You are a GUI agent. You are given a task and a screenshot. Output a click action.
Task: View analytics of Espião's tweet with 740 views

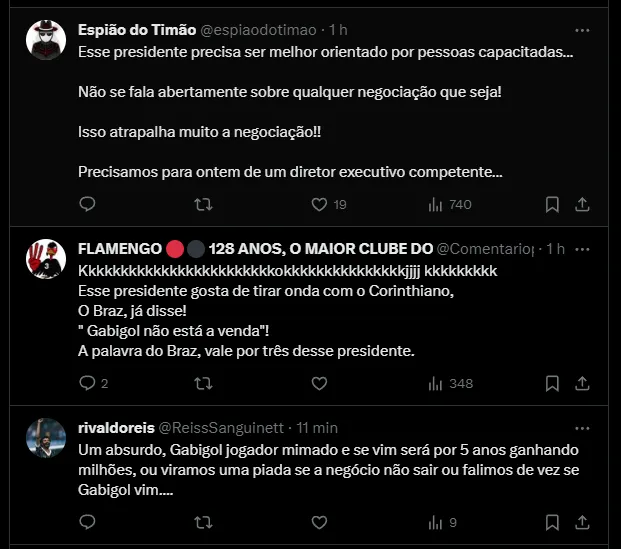click(448, 204)
